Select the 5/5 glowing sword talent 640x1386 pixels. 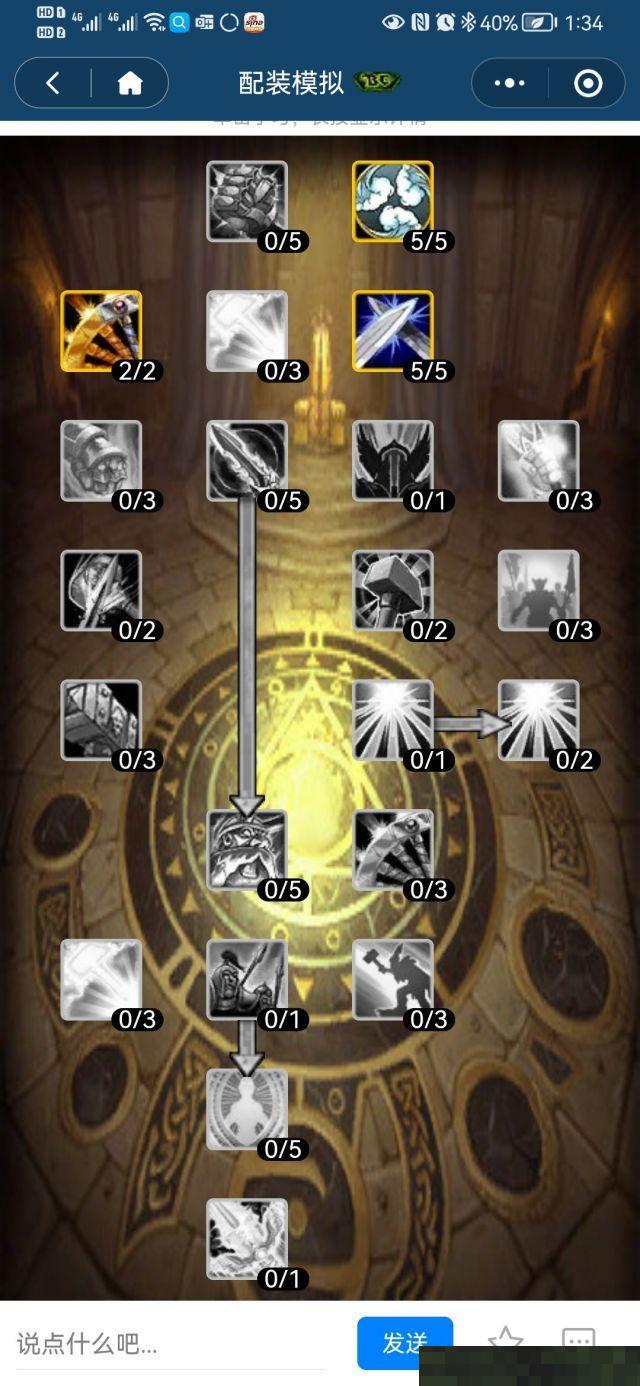click(x=393, y=331)
